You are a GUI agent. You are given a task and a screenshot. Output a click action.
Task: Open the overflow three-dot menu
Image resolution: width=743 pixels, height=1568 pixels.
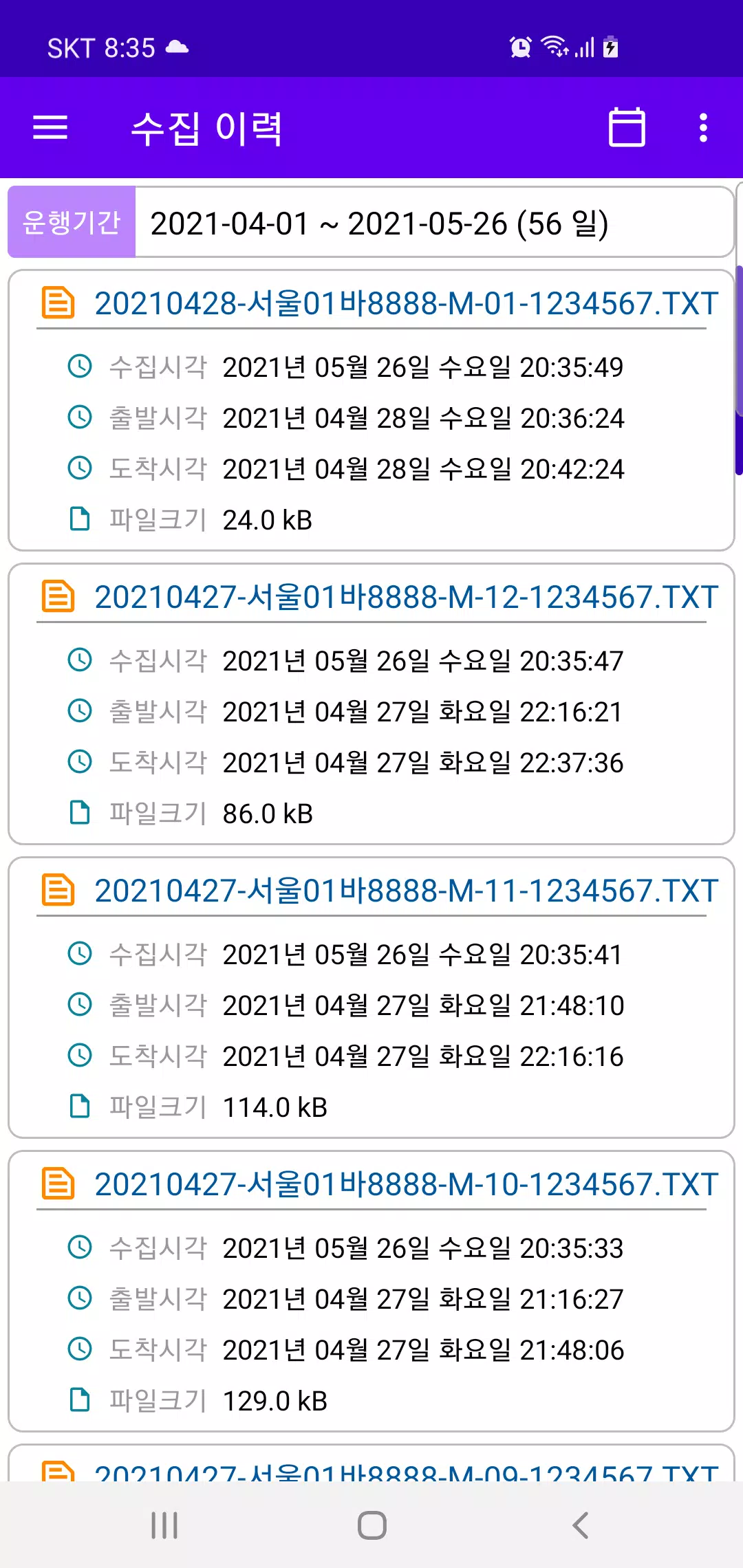(x=703, y=129)
